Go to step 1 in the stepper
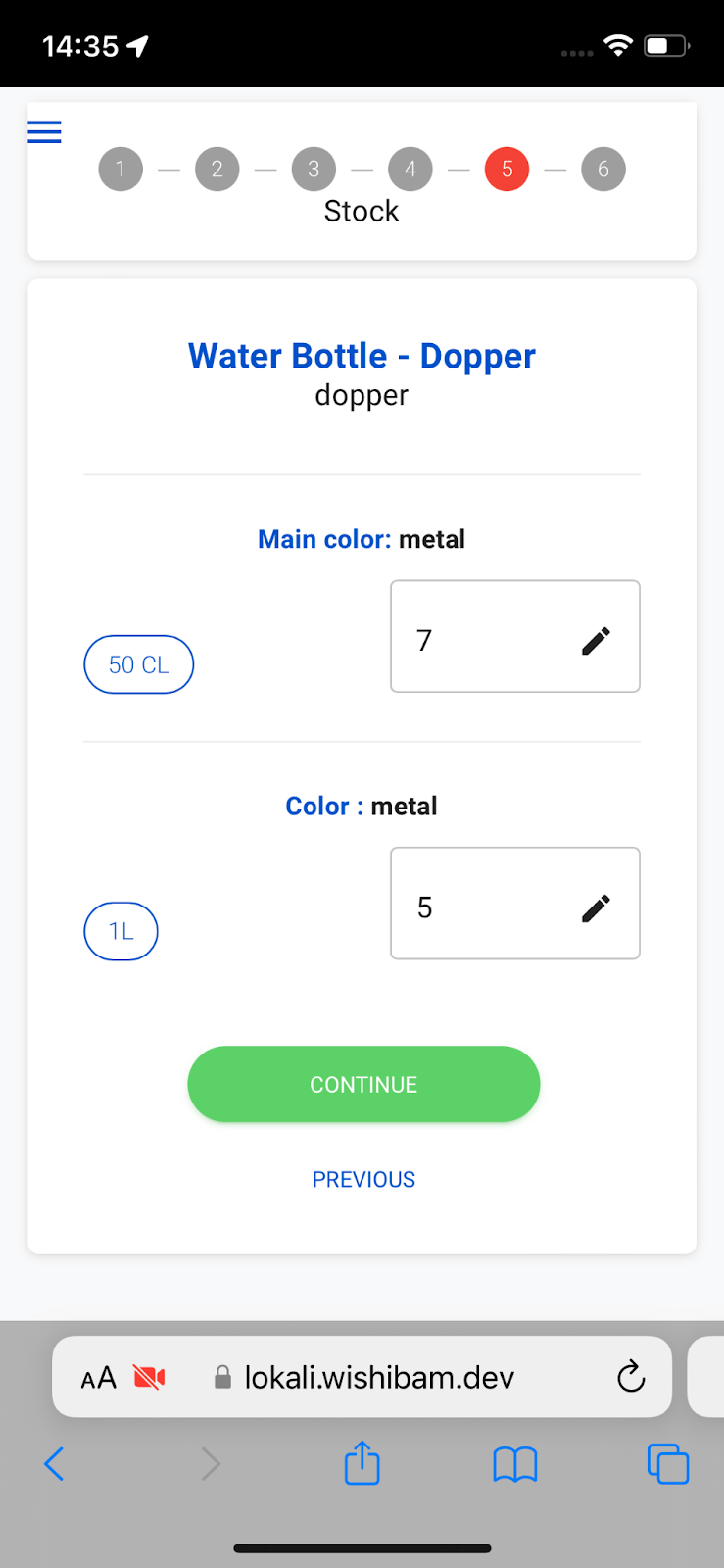Viewport: 724px width, 1568px height. click(121, 169)
